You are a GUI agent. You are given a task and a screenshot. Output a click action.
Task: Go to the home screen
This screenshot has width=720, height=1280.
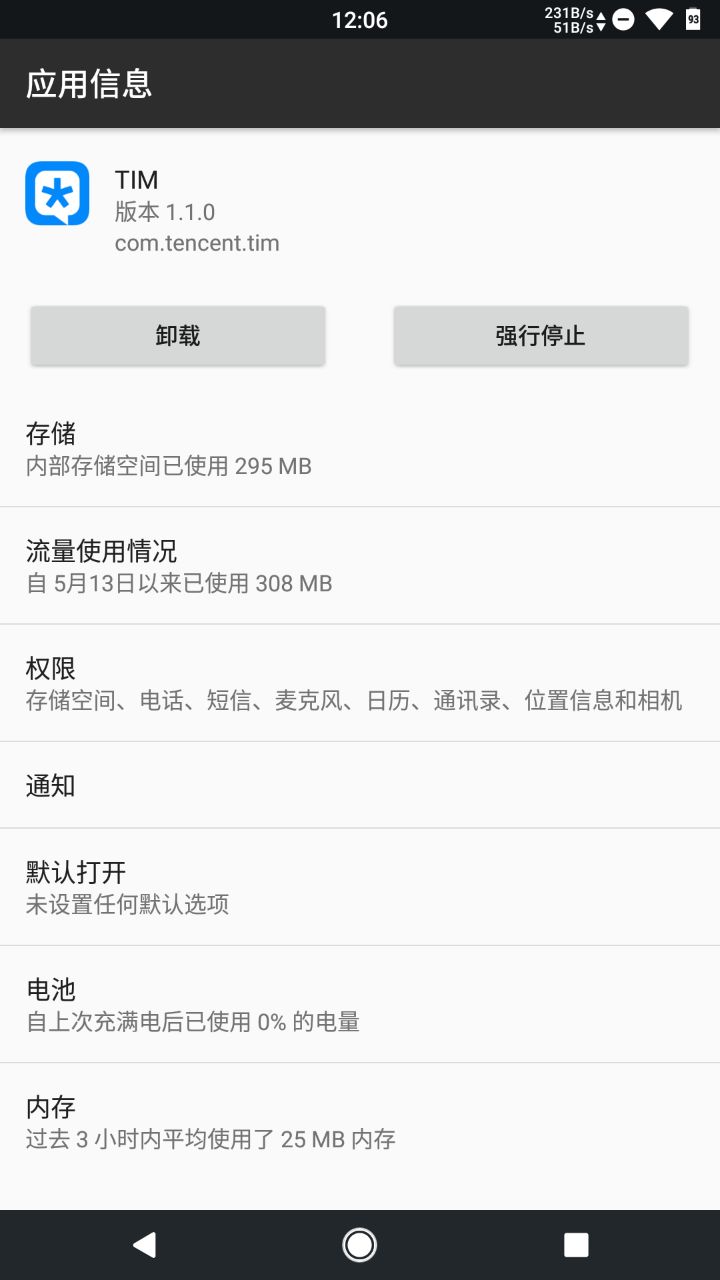pos(359,1244)
